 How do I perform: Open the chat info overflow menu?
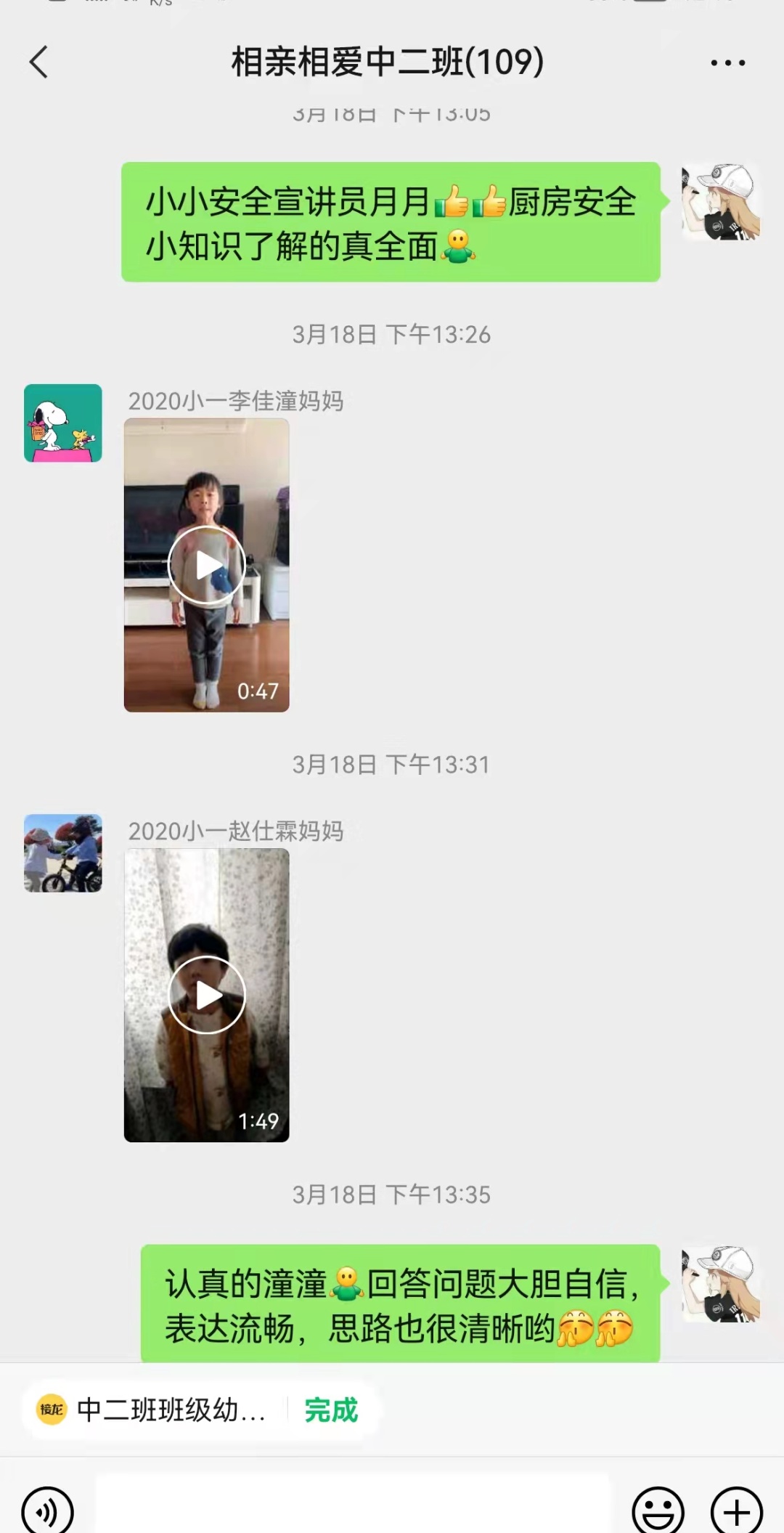click(727, 63)
